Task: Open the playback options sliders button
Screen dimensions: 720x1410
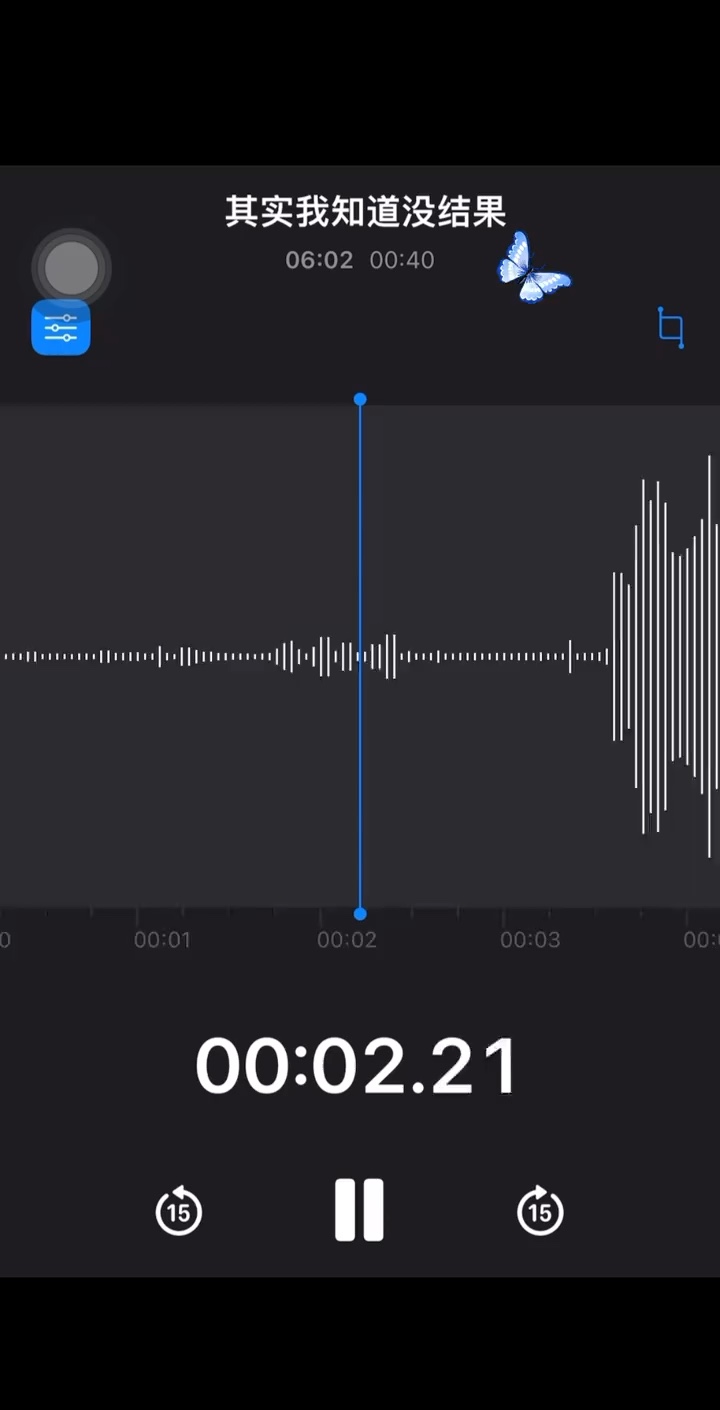Action: [x=61, y=328]
